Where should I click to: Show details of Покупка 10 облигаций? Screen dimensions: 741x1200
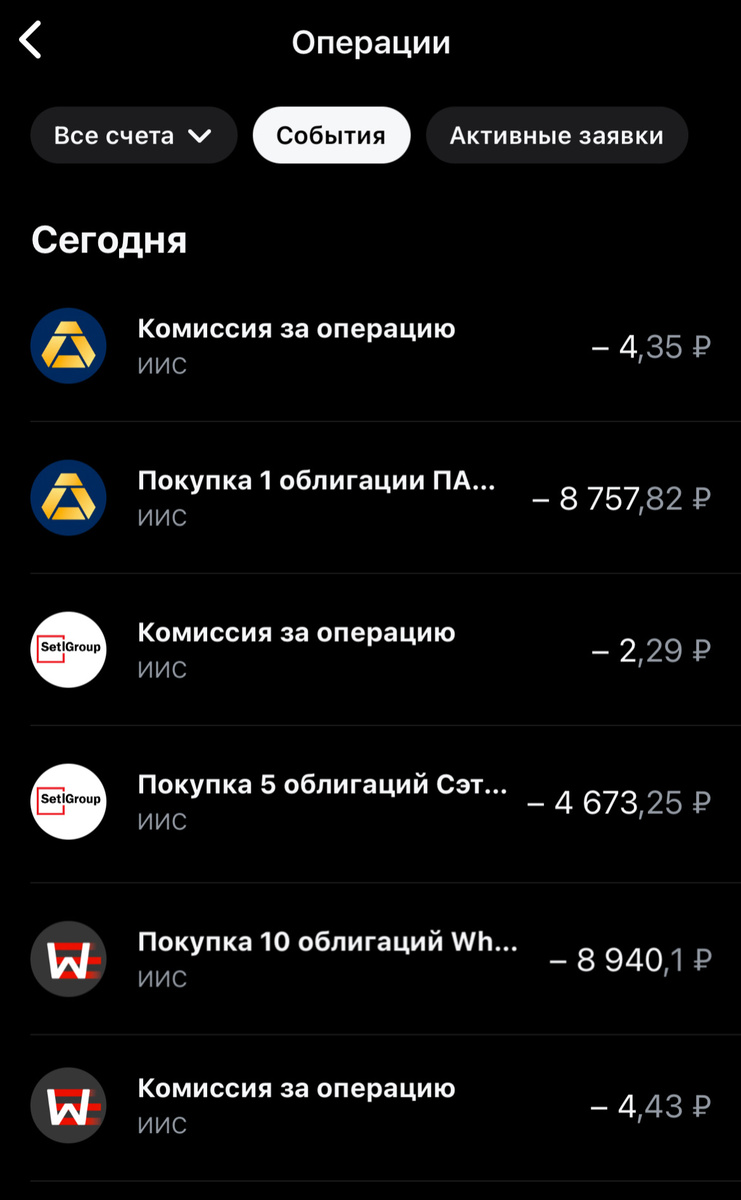click(x=370, y=959)
